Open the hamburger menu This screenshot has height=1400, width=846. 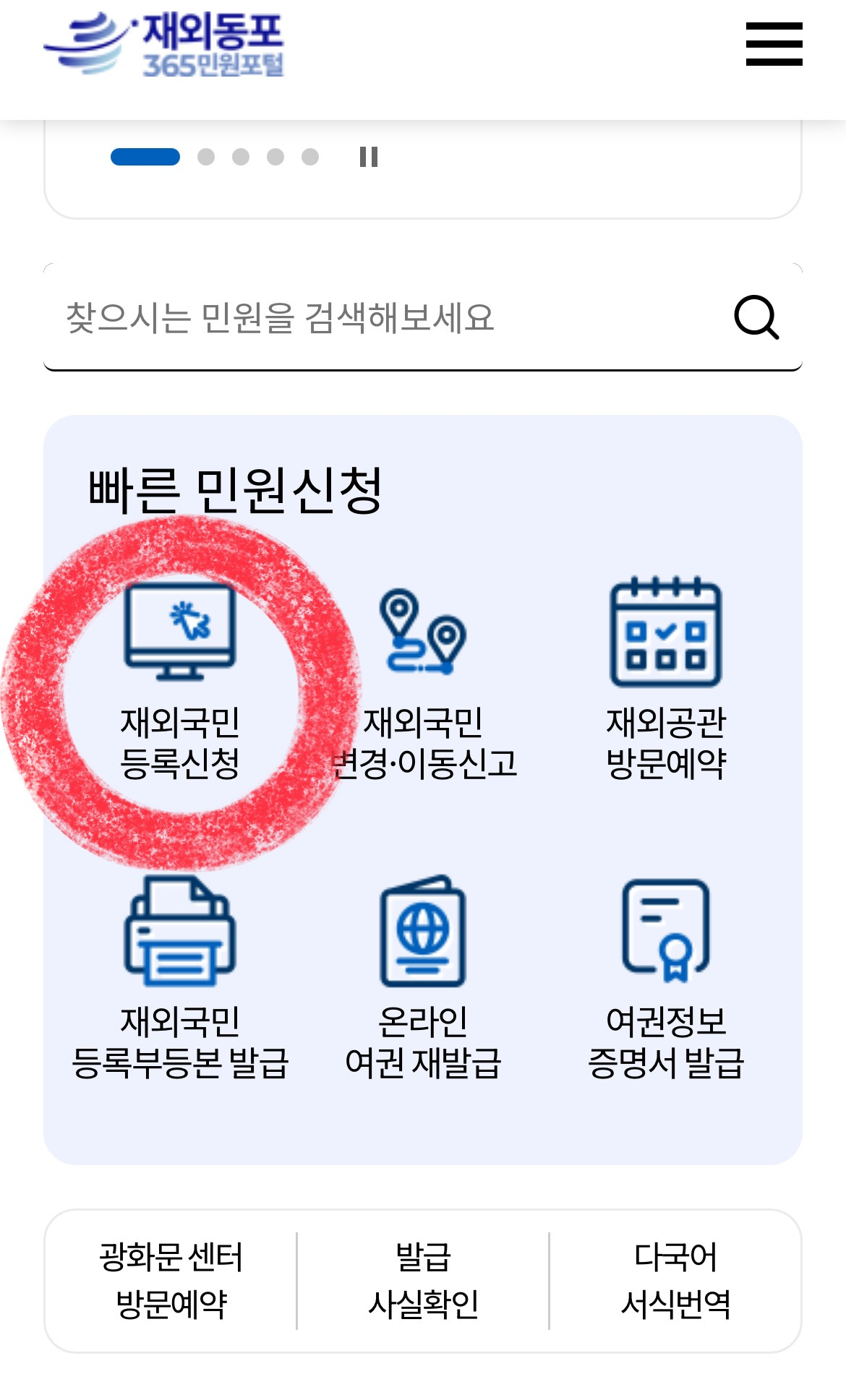coord(774,44)
